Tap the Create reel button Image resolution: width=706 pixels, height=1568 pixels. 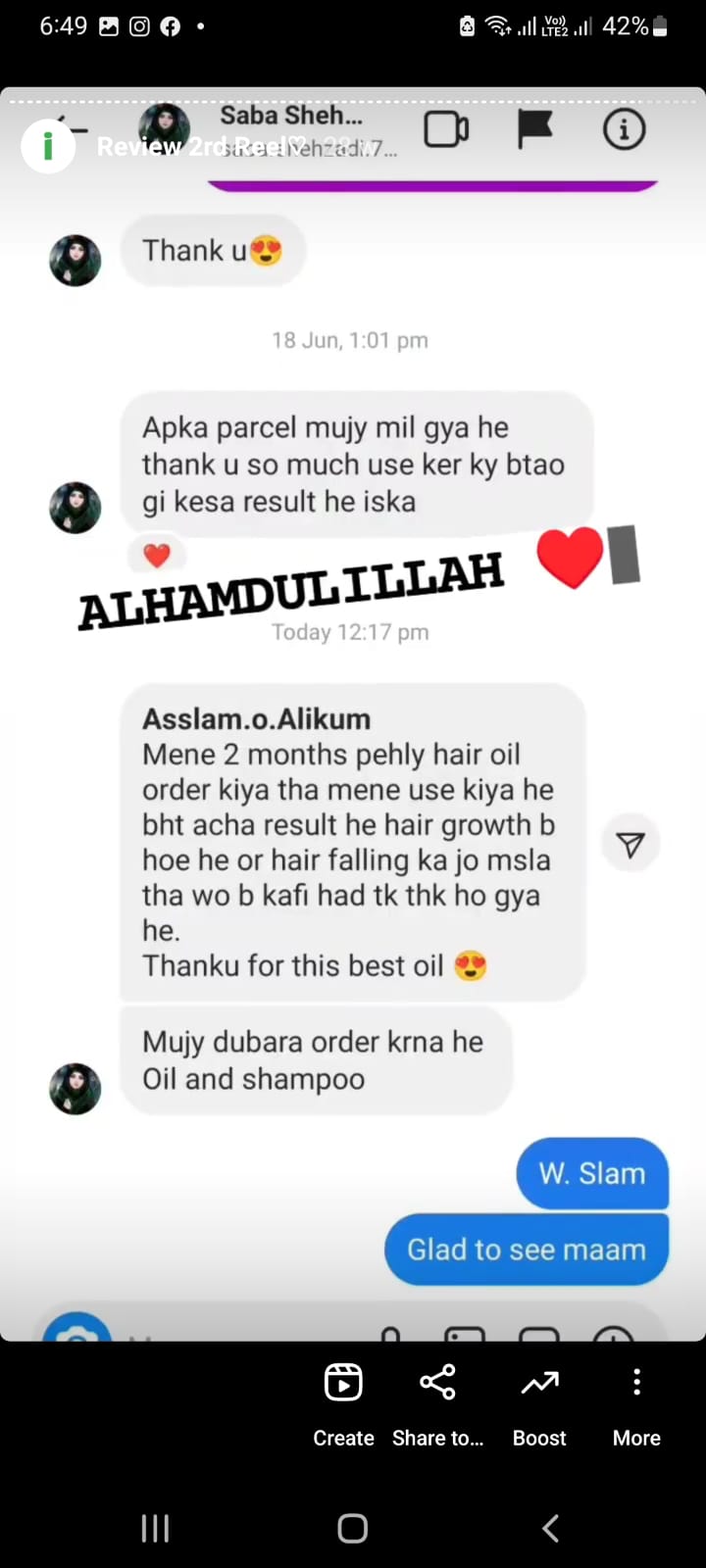343,1401
